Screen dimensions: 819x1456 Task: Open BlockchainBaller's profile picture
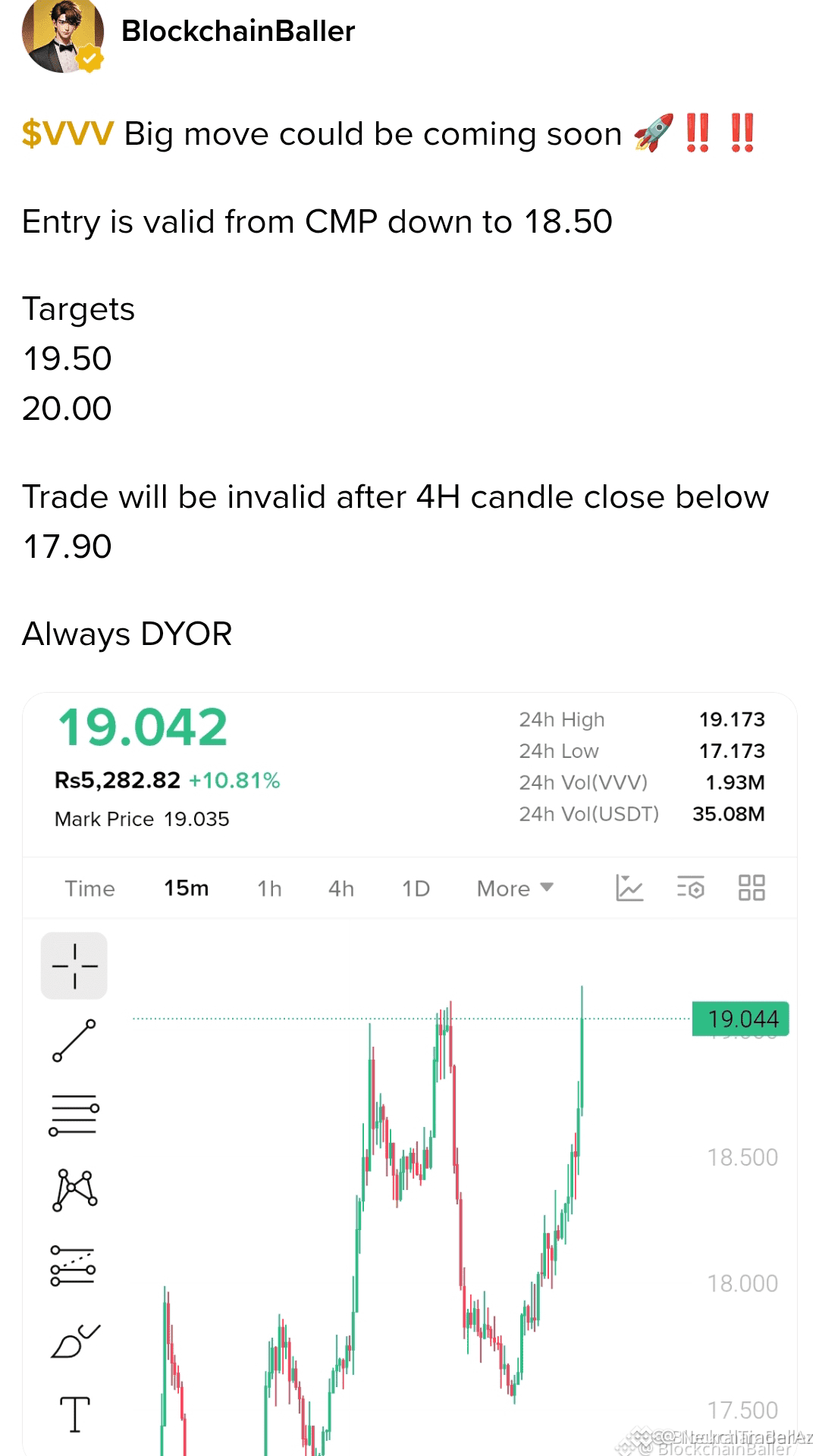63,33
